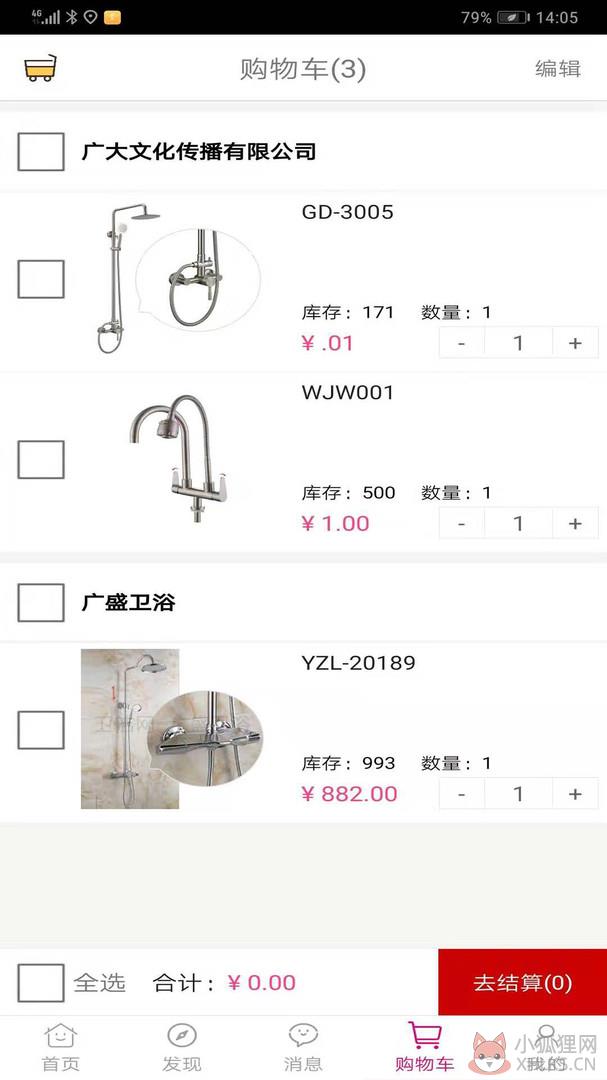Select all items from 广大文化传播有限公司
The width and height of the screenshot is (607, 1080).
click(x=41, y=152)
